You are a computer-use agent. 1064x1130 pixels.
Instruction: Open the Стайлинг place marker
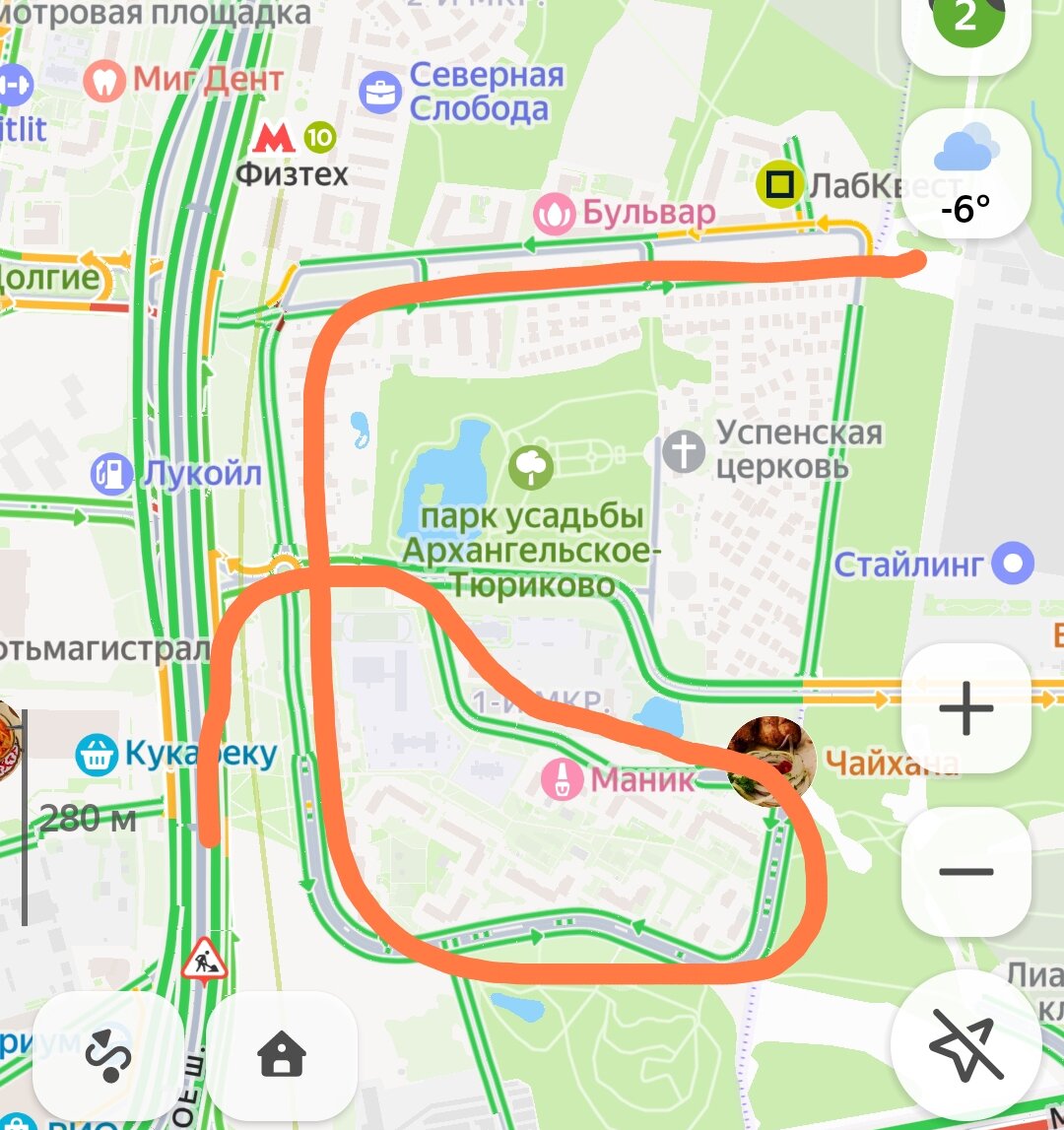point(1012,565)
